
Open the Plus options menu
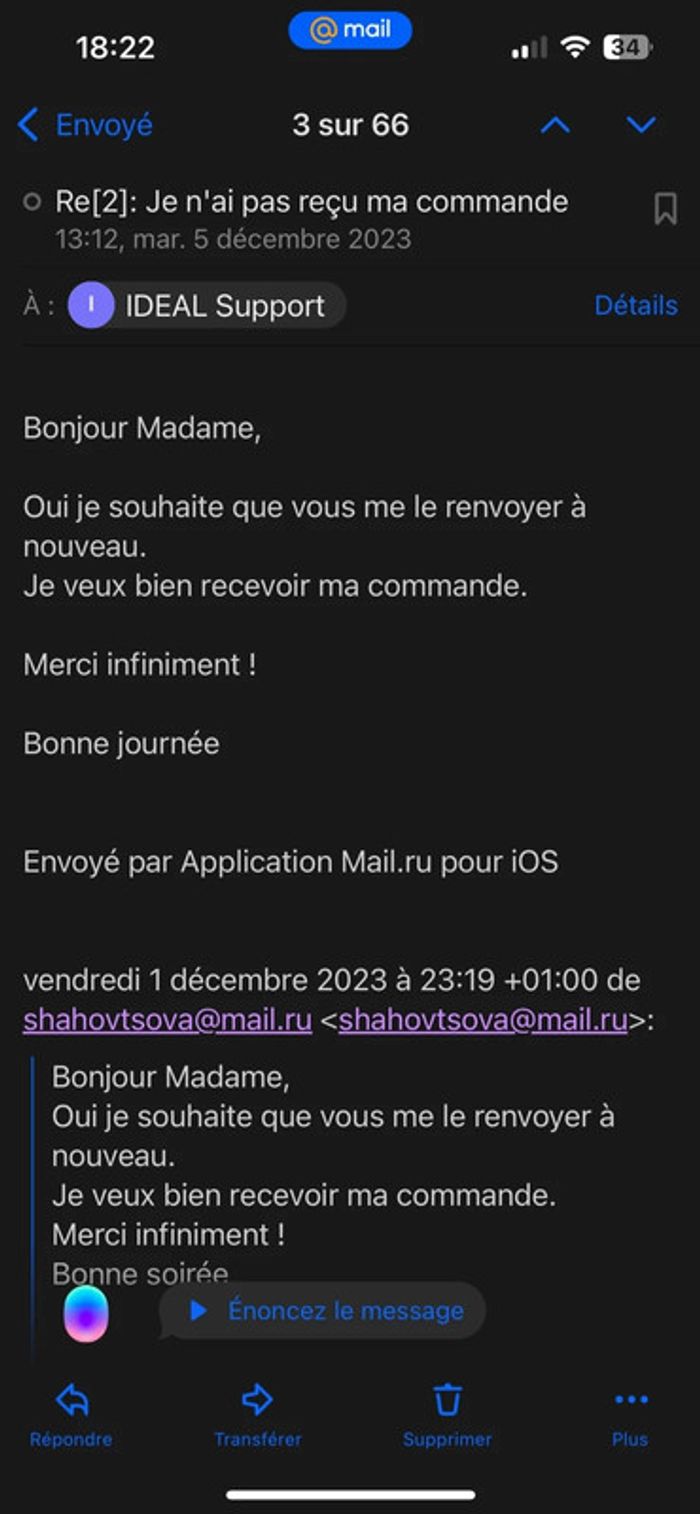(x=630, y=1414)
